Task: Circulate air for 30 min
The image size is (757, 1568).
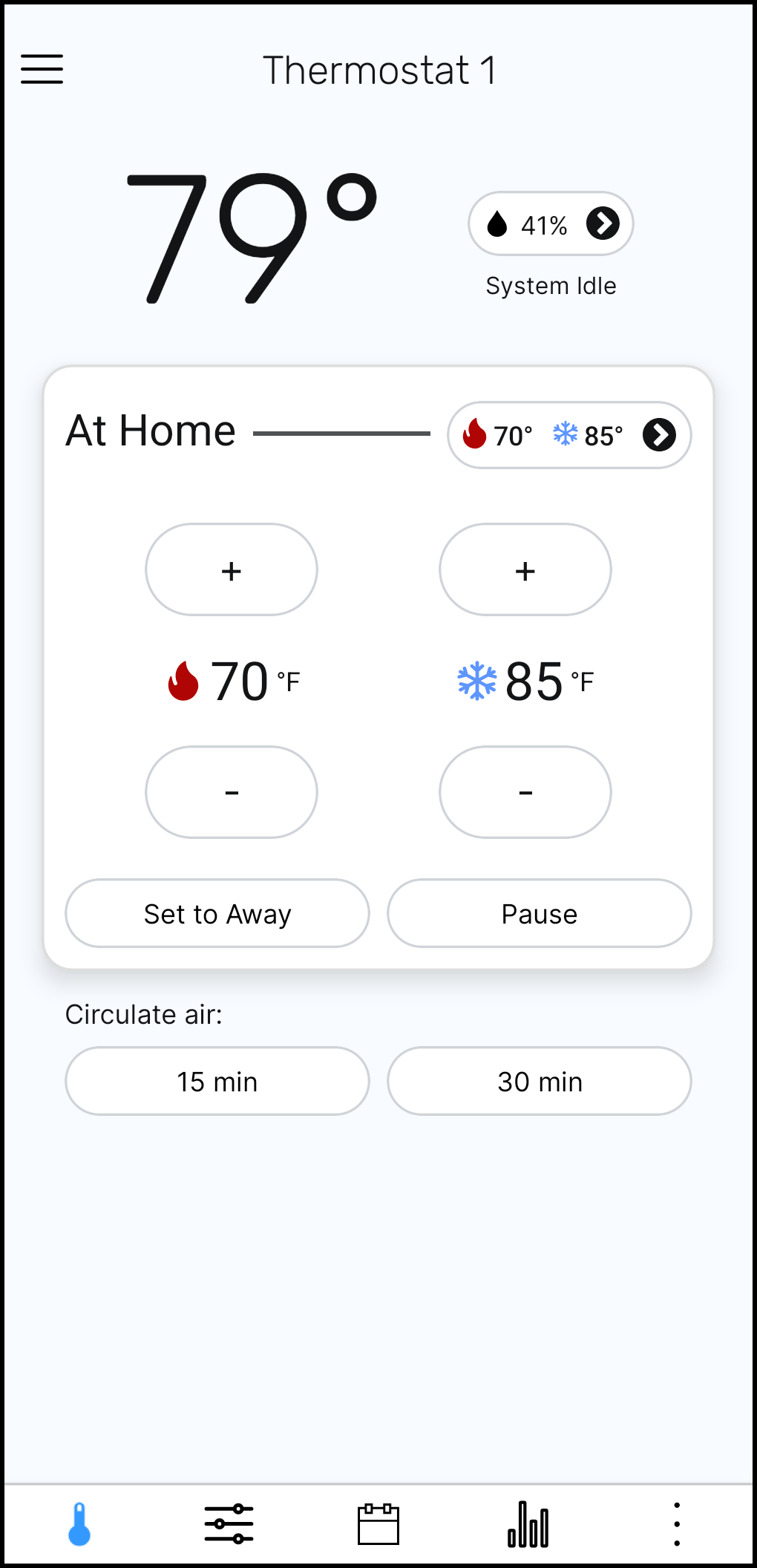Action: point(540,1082)
